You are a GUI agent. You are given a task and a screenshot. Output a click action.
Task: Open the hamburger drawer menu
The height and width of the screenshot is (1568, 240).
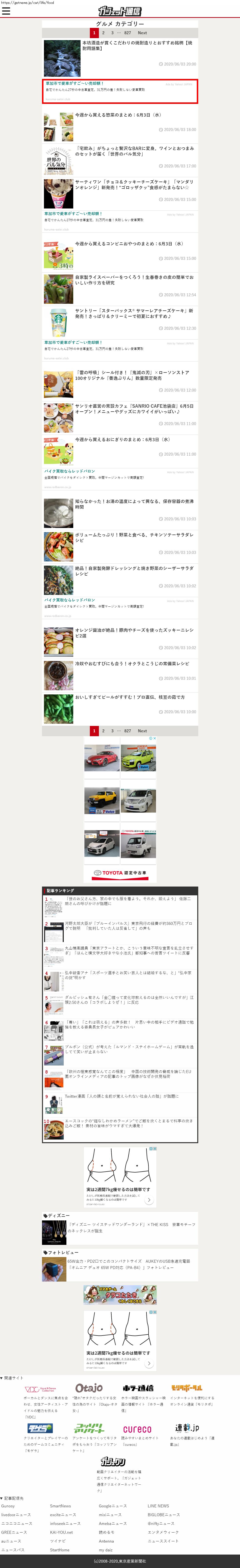[6, 11]
